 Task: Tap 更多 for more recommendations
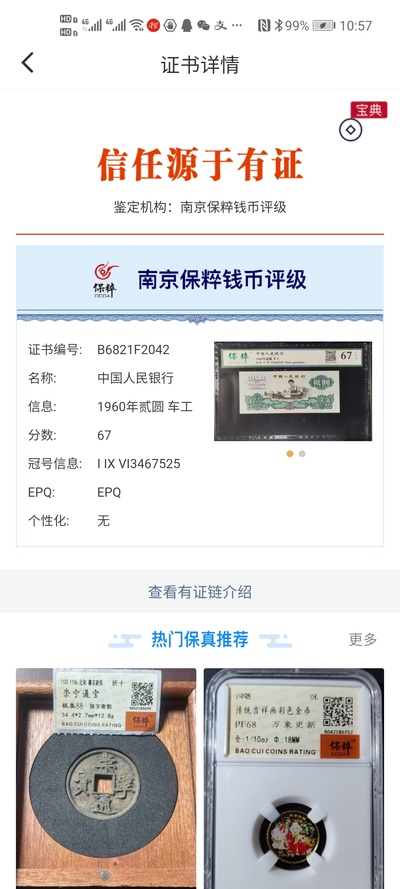(x=363, y=640)
